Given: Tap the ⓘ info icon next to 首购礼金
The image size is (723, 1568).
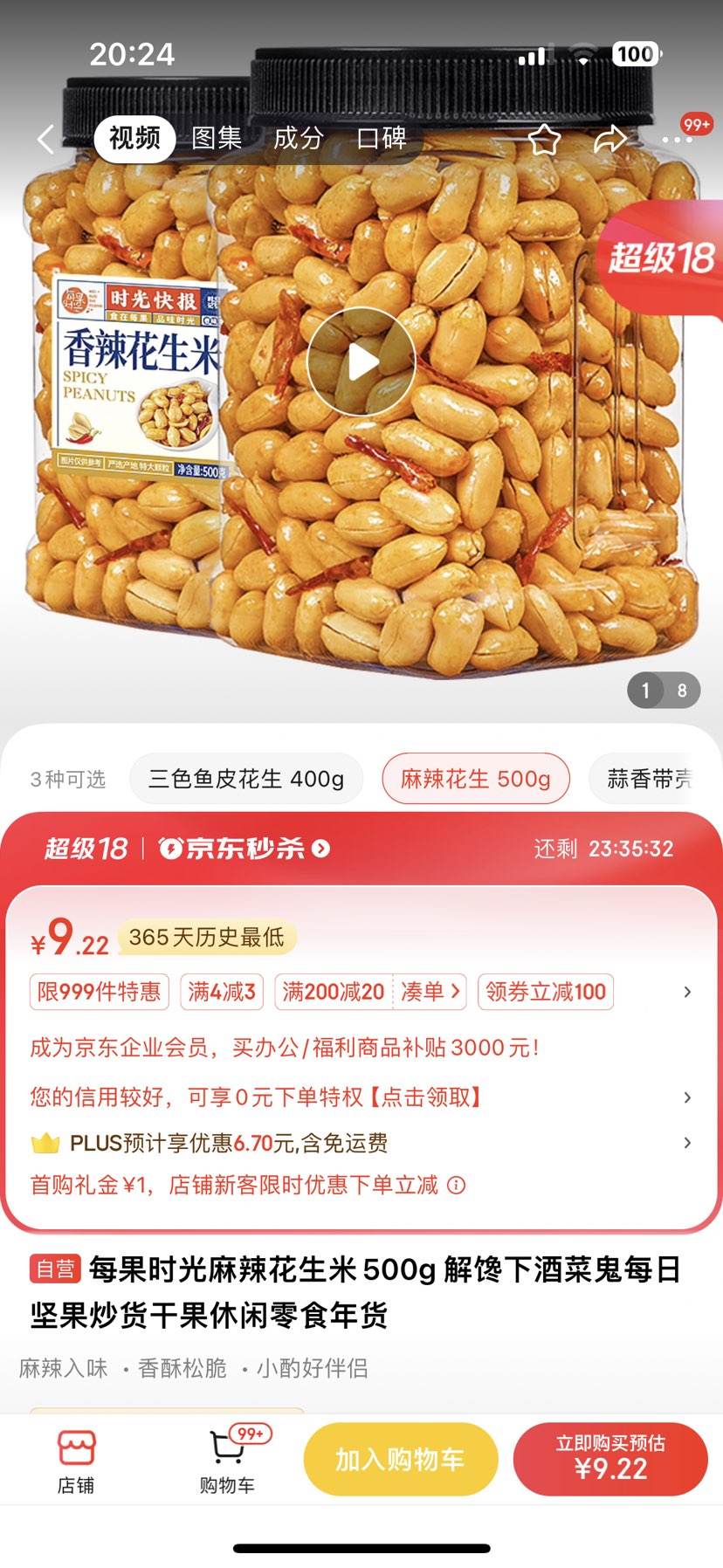Looking at the screenshot, I should click(x=456, y=1186).
